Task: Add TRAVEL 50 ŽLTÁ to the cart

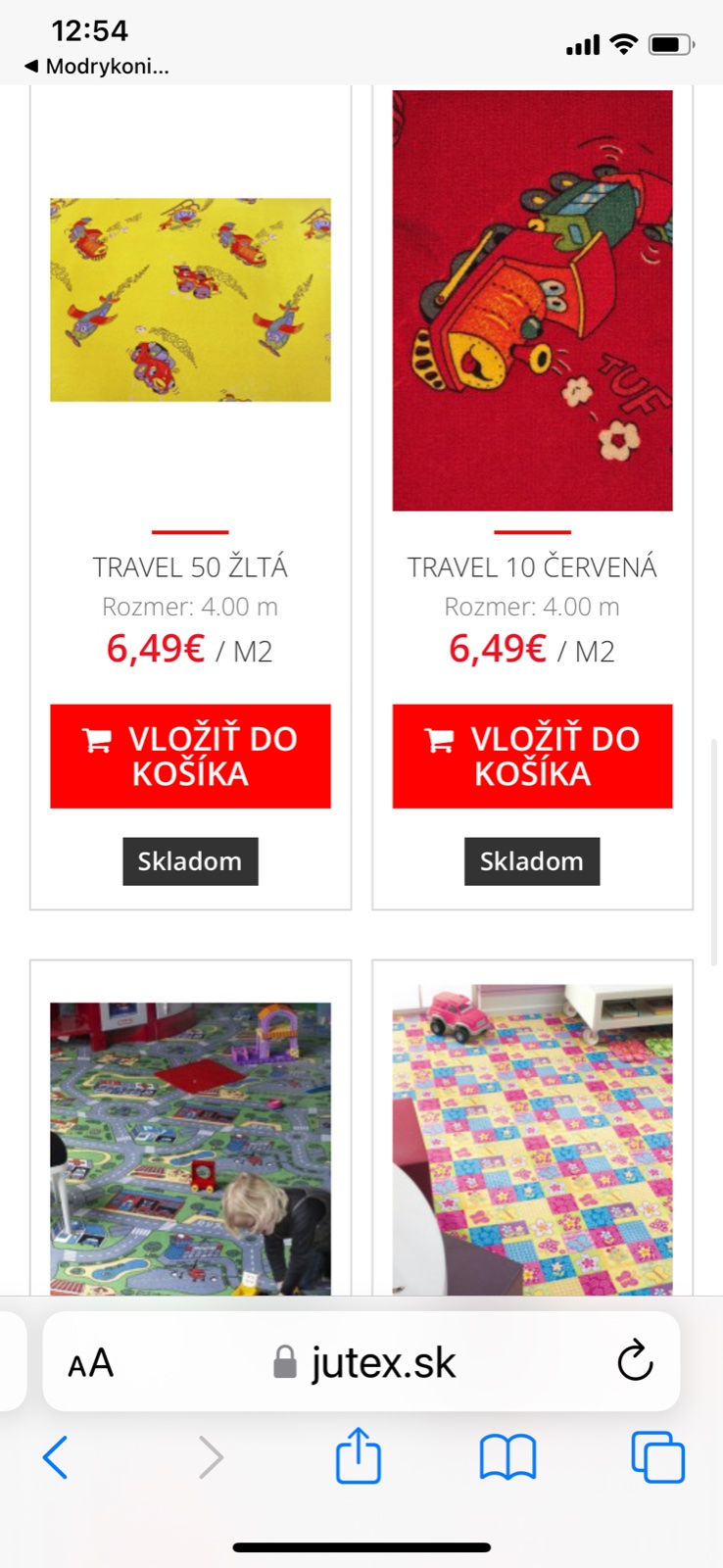Action: point(190,756)
